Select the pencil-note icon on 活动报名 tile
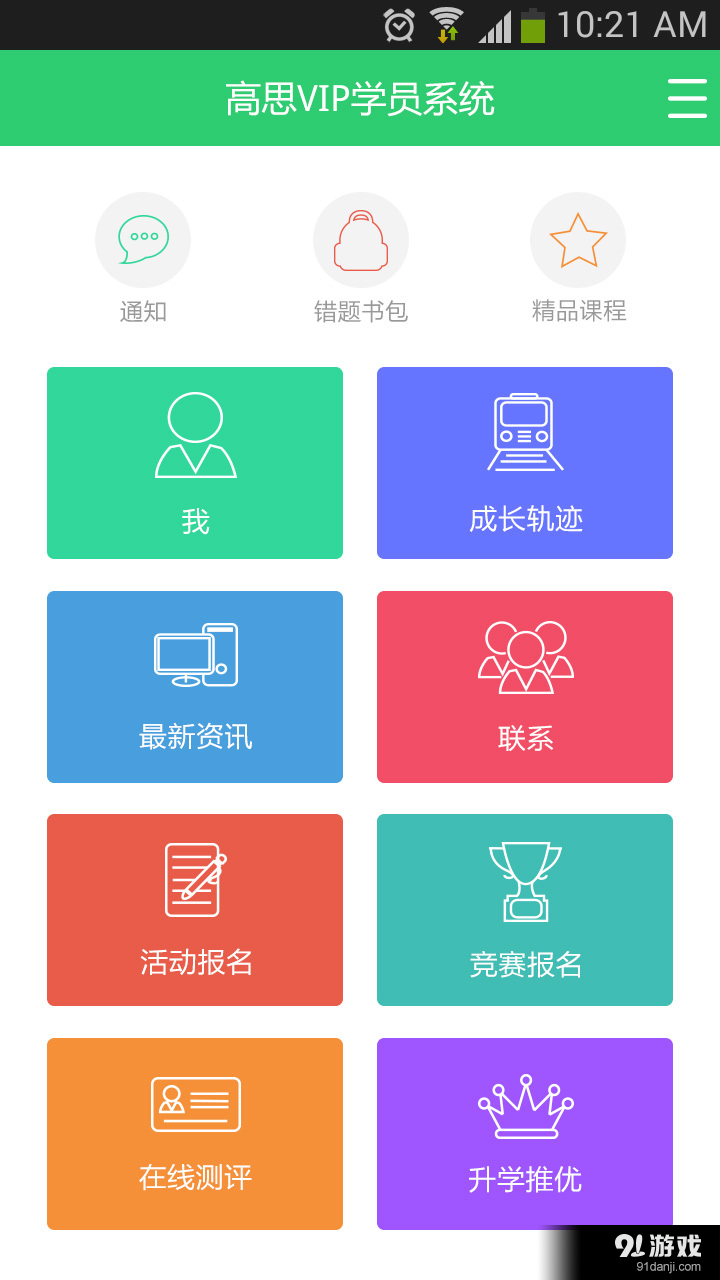The image size is (720, 1280). [x=194, y=879]
